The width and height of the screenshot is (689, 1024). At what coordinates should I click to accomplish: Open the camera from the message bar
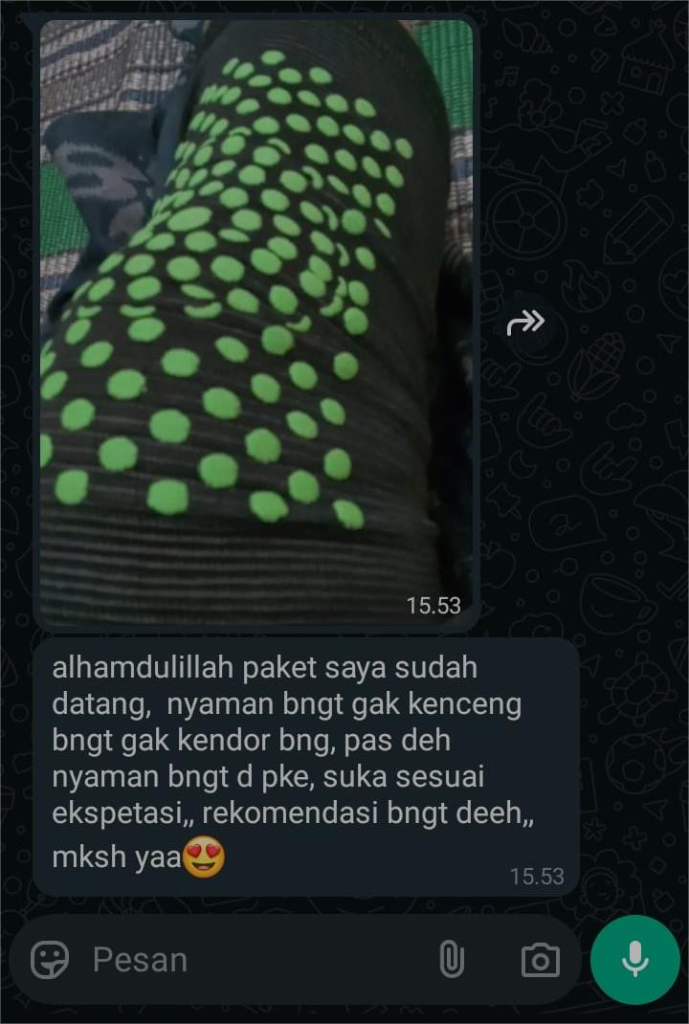[x=540, y=960]
